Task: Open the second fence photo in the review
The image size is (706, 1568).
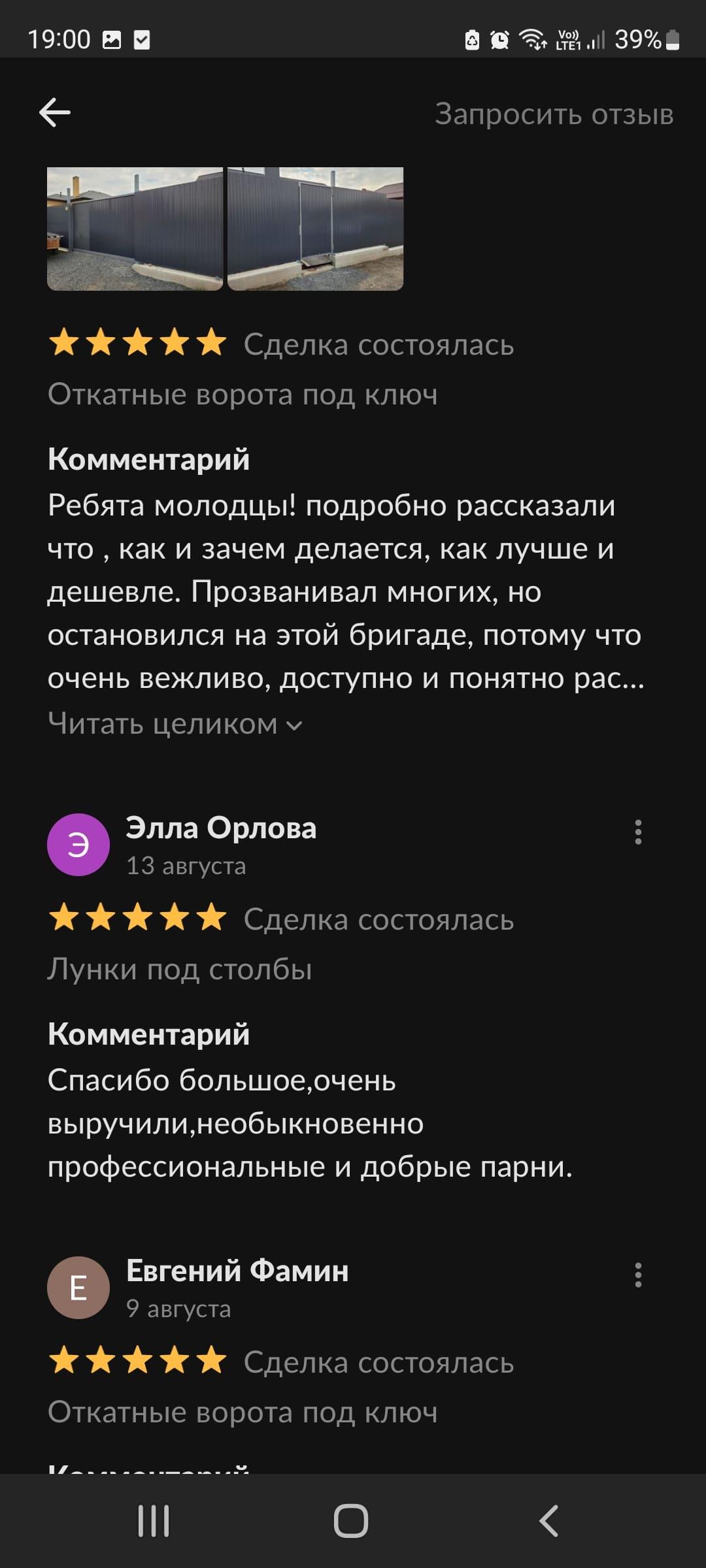Action: (x=315, y=229)
